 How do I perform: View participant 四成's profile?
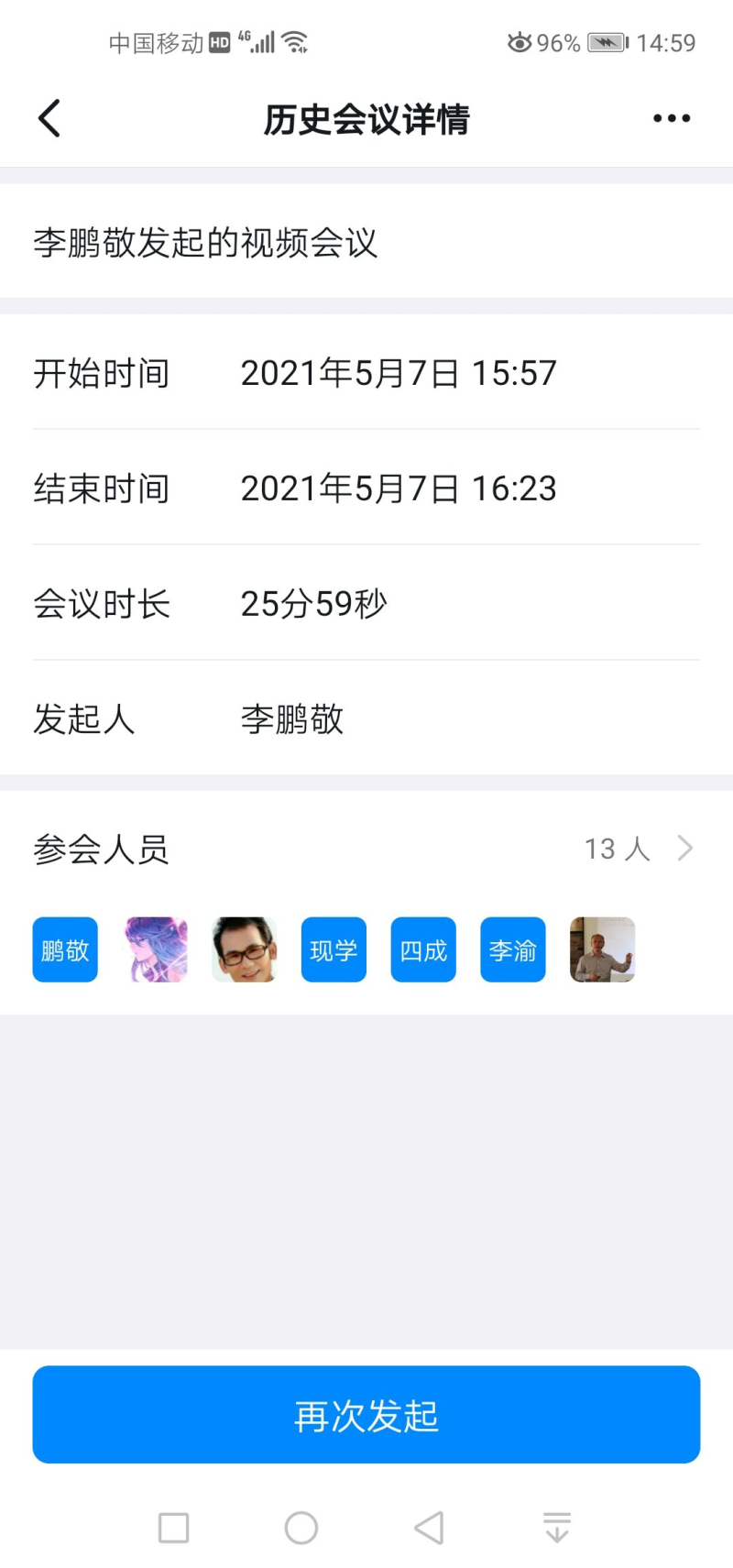coord(423,949)
